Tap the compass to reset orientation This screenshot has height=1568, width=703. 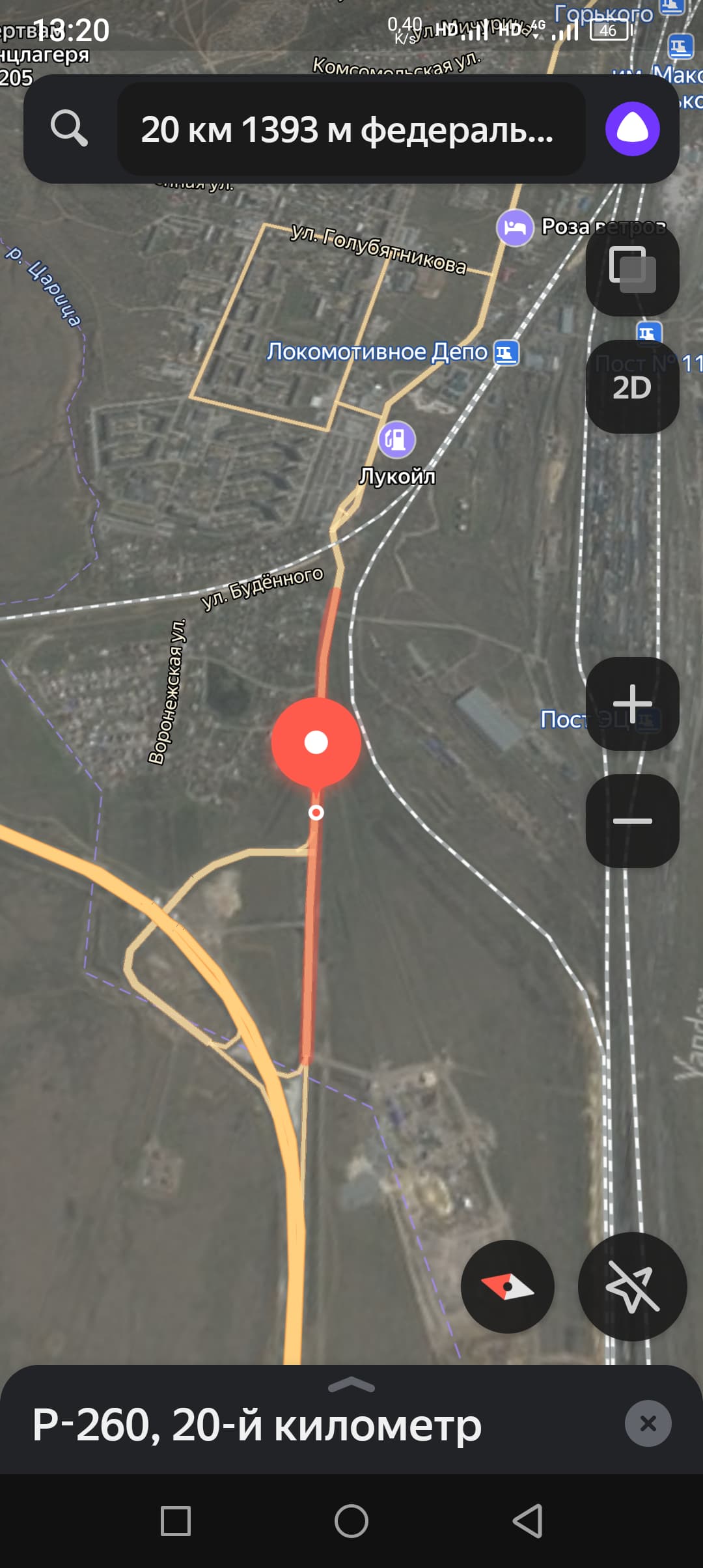pyautogui.click(x=507, y=1287)
